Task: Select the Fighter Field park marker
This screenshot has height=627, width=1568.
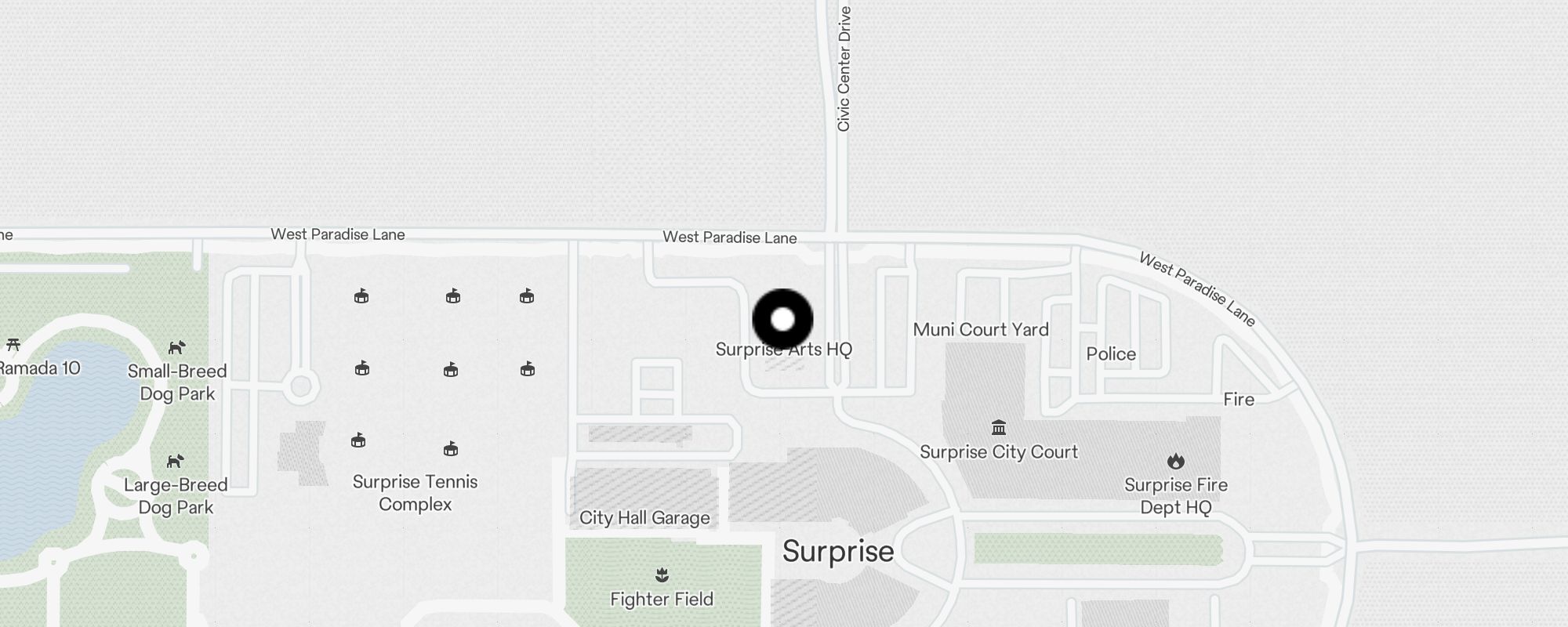Action: click(662, 576)
